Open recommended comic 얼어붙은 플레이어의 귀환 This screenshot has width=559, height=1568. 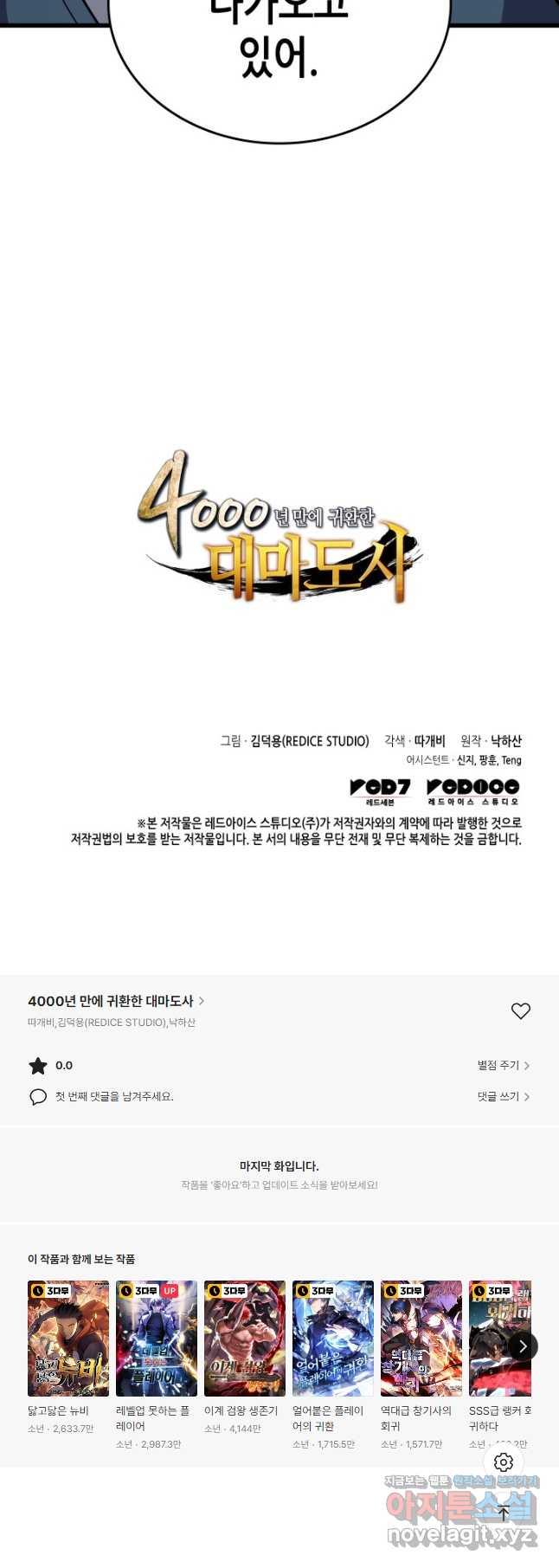(333, 1339)
